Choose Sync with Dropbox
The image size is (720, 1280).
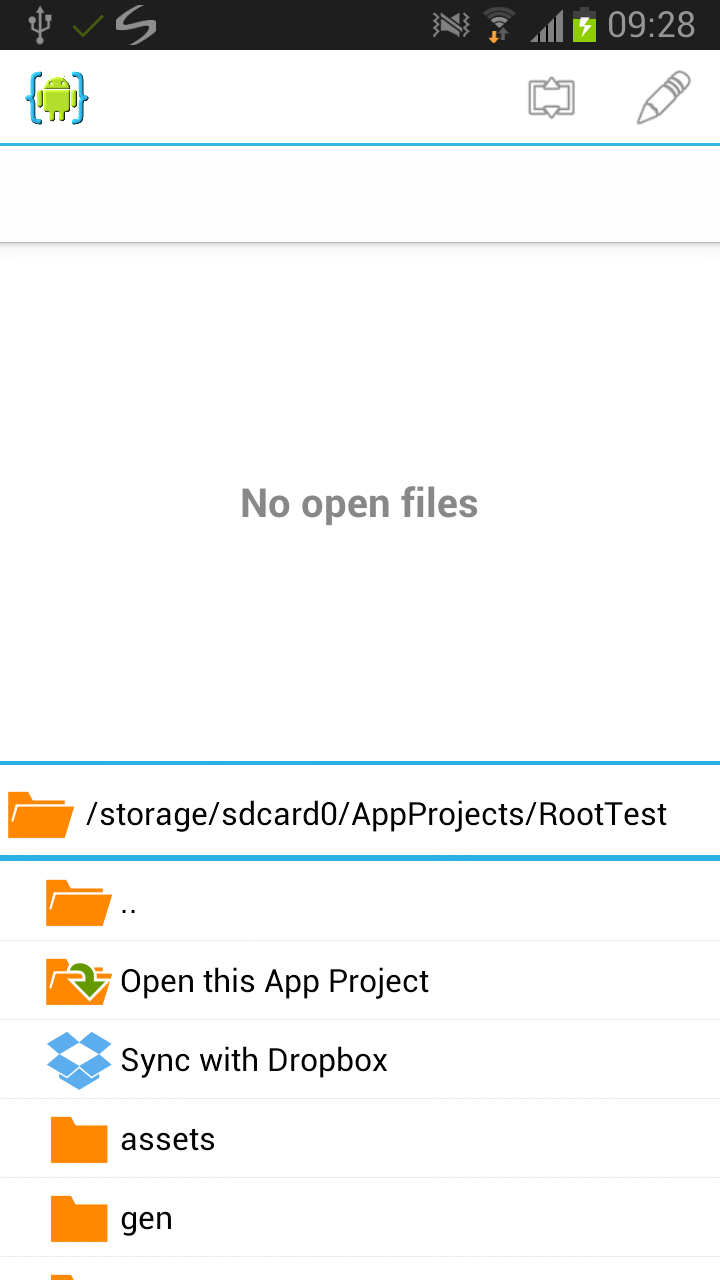360,1060
